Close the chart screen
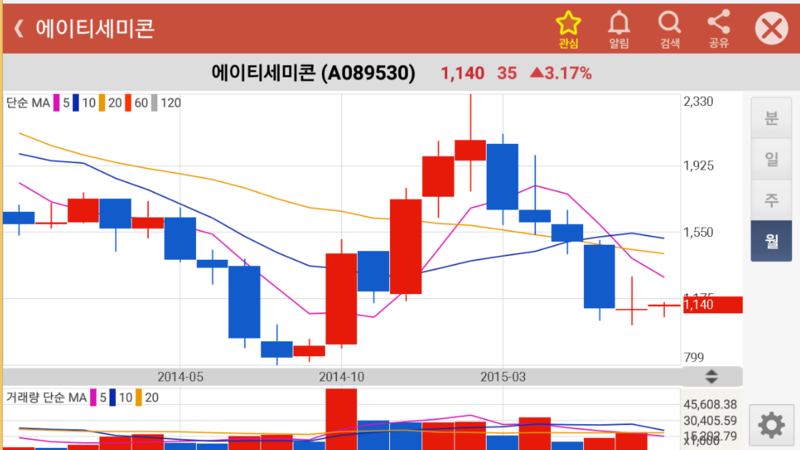The height and width of the screenshot is (450, 800). (x=771, y=29)
